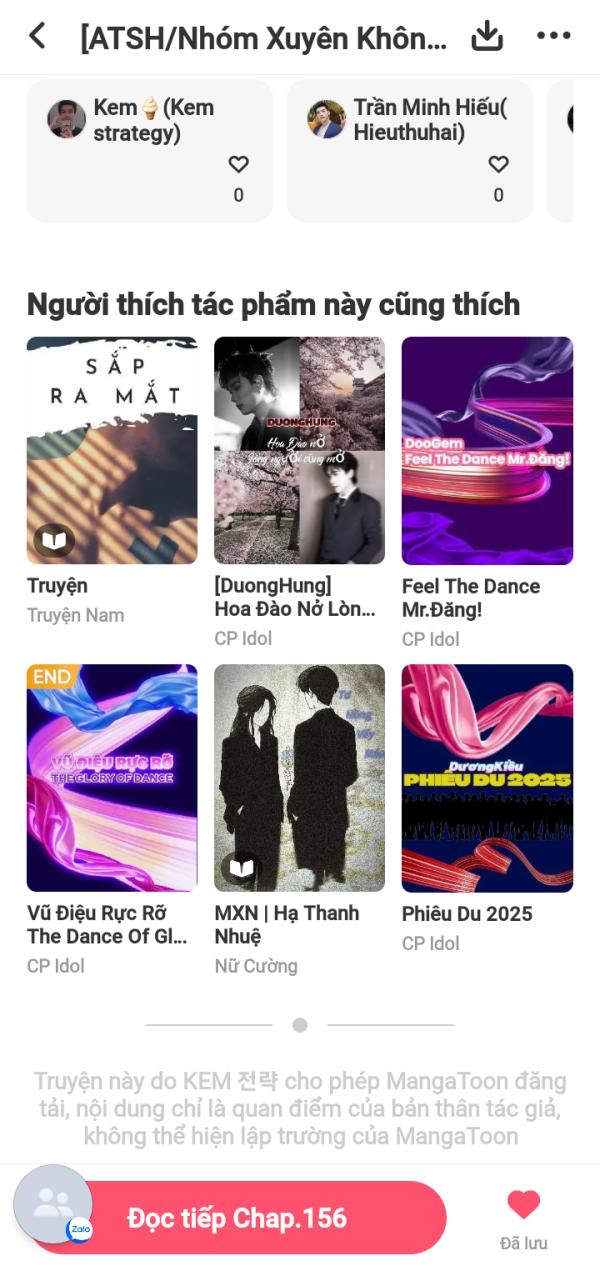The width and height of the screenshot is (600, 1271).
Task: Open the recommended story titled Truyện
Action: click(x=112, y=450)
